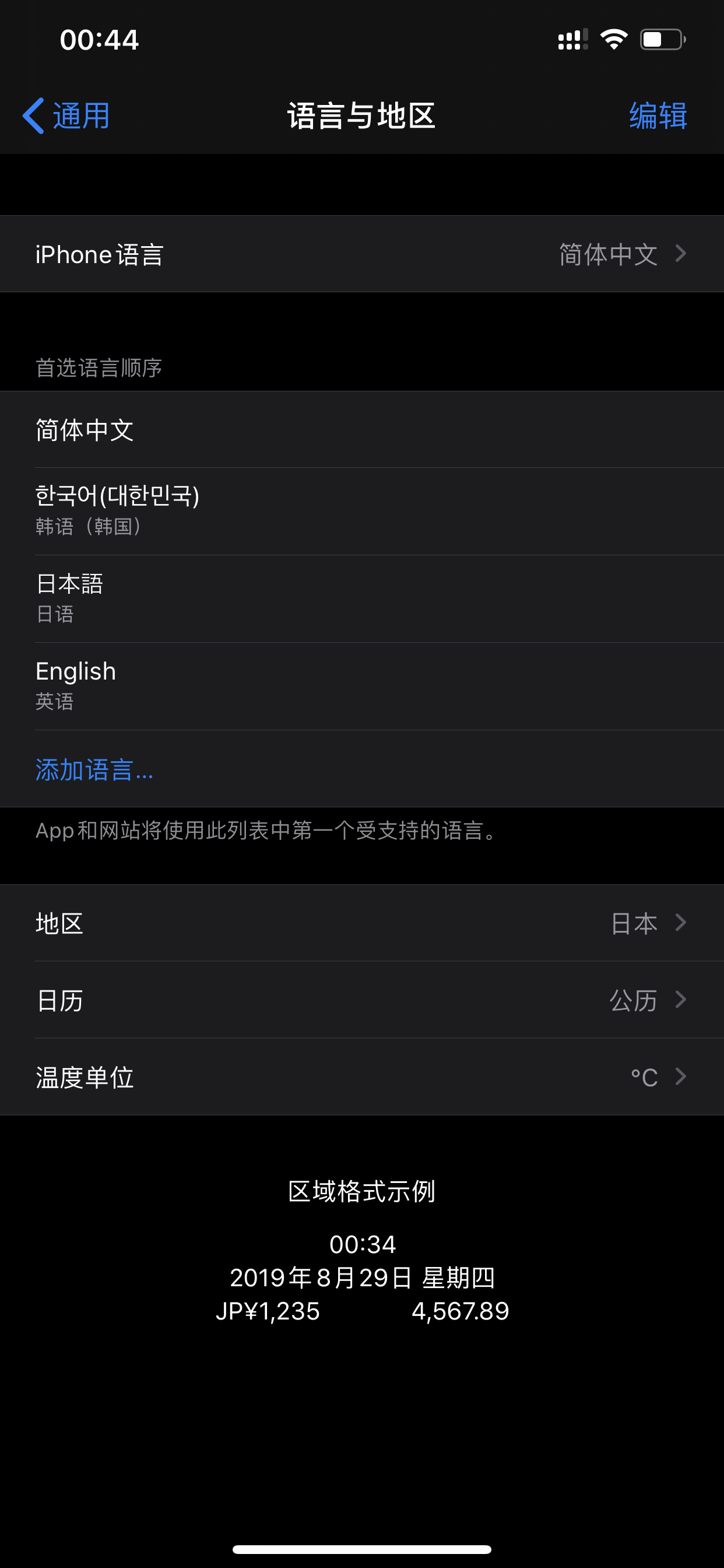This screenshot has width=724, height=1568.
Task: Tap 编辑 to edit language order
Action: pos(658,116)
